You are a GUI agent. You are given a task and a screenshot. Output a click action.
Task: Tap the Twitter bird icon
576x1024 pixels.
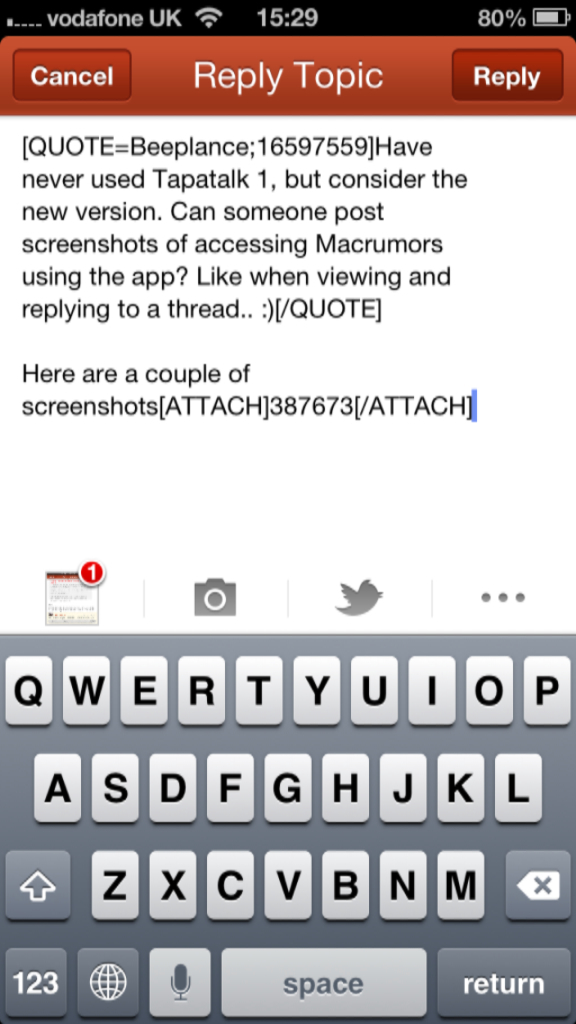[359, 597]
